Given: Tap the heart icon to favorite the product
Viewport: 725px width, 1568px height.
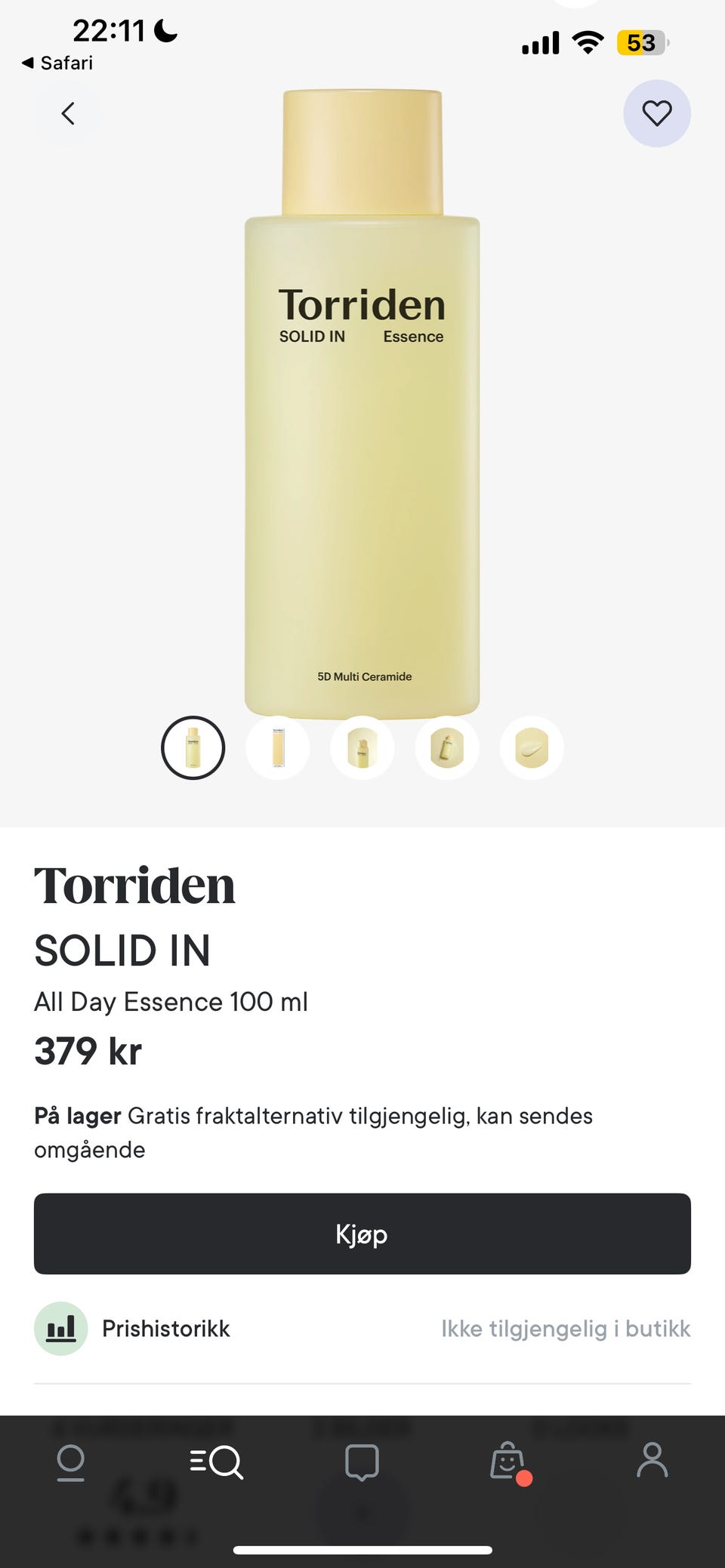Looking at the screenshot, I should pos(656,113).
